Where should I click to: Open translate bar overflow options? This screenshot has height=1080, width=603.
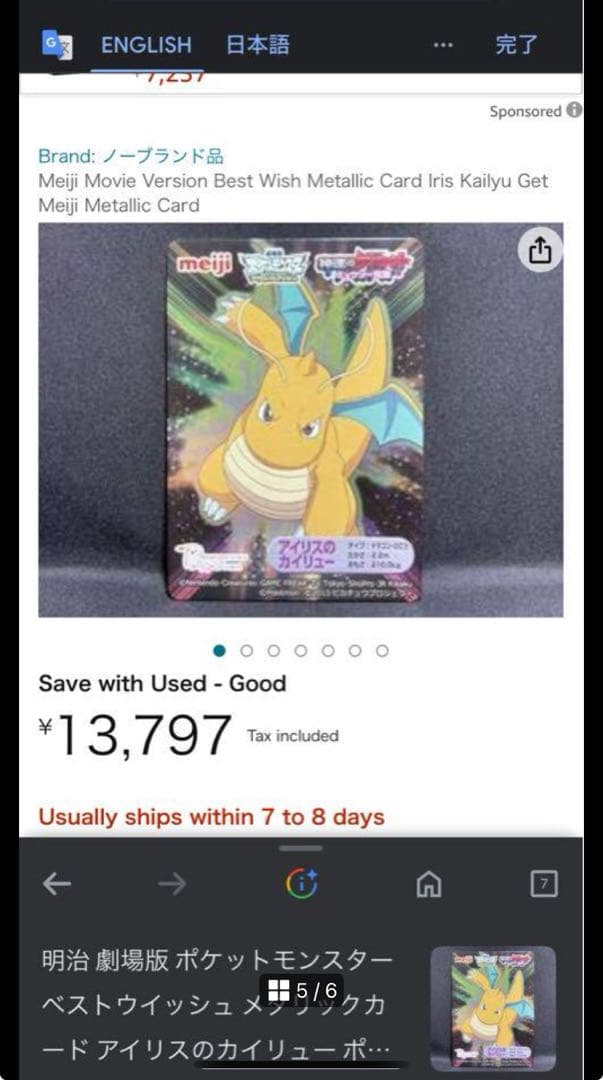tap(443, 45)
